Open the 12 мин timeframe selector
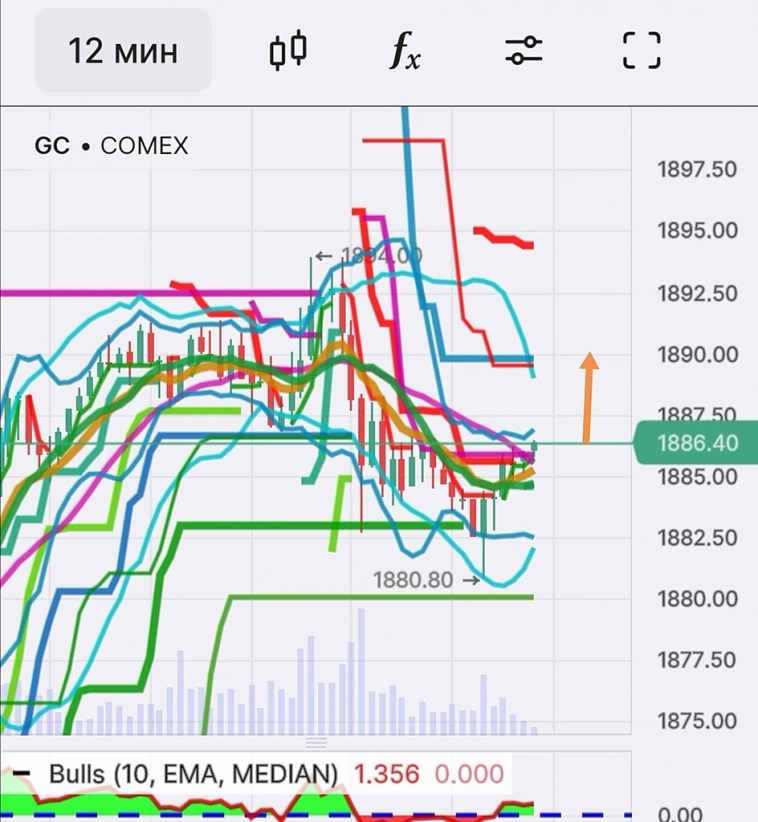758x822 pixels. click(x=123, y=50)
